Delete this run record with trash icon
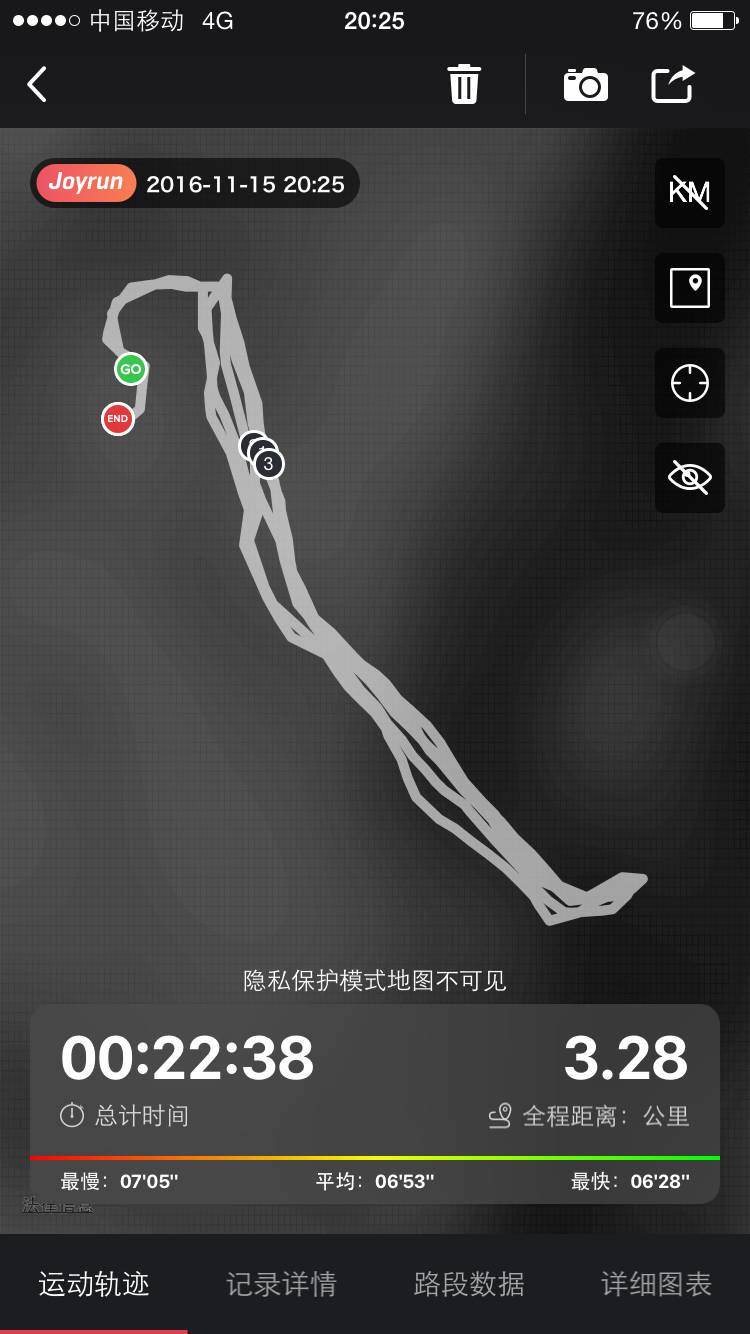Viewport: 750px width, 1334px height. pos(464,84)
